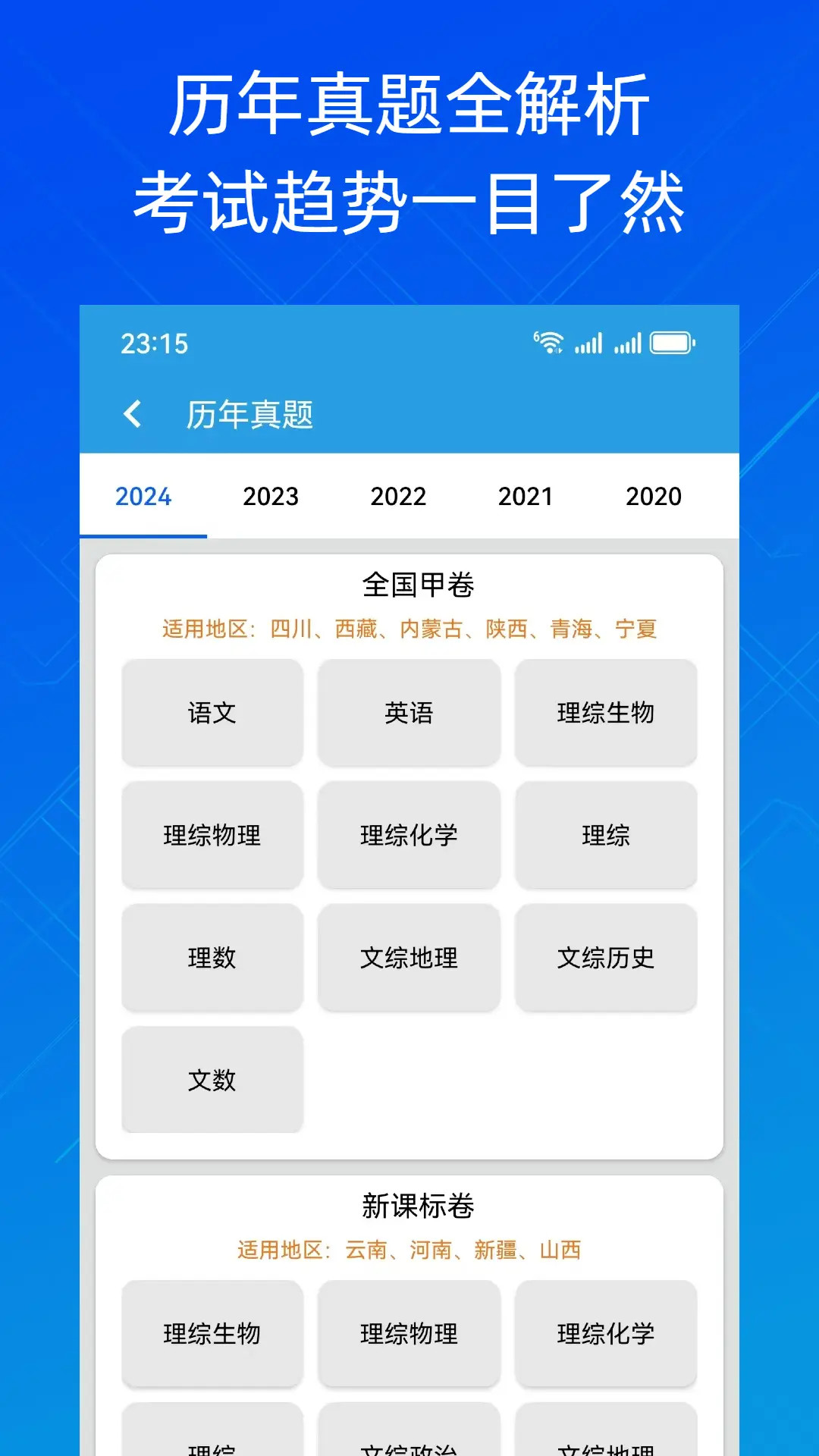Tap the clock showing 23:15

point(154,344)
